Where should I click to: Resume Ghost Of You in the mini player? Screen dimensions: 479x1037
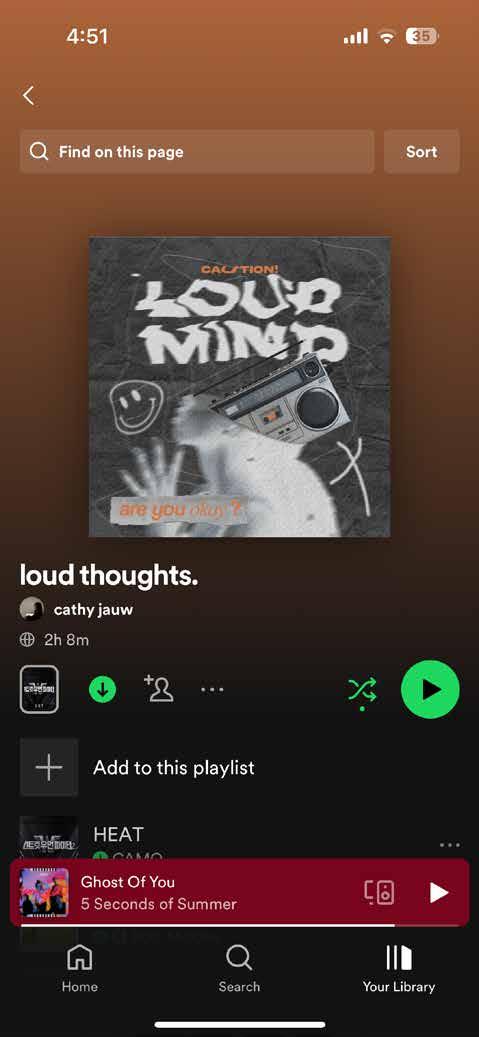click(439, 892)
